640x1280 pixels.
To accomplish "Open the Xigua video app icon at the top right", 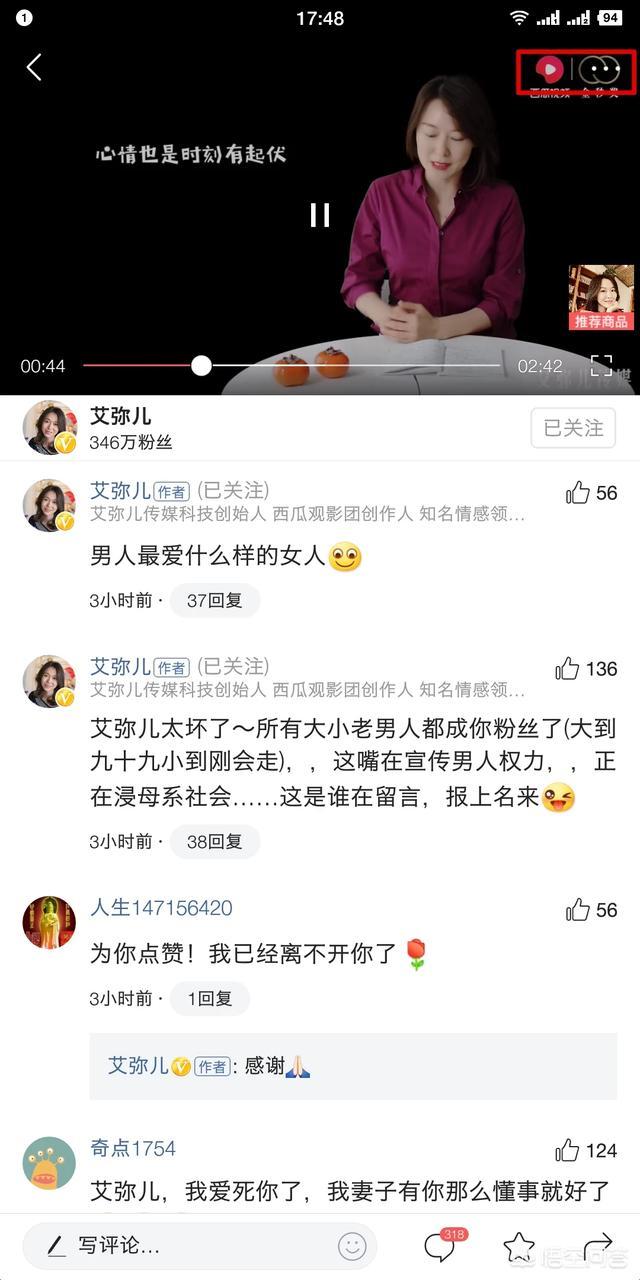I will click(x=548, y=69).
